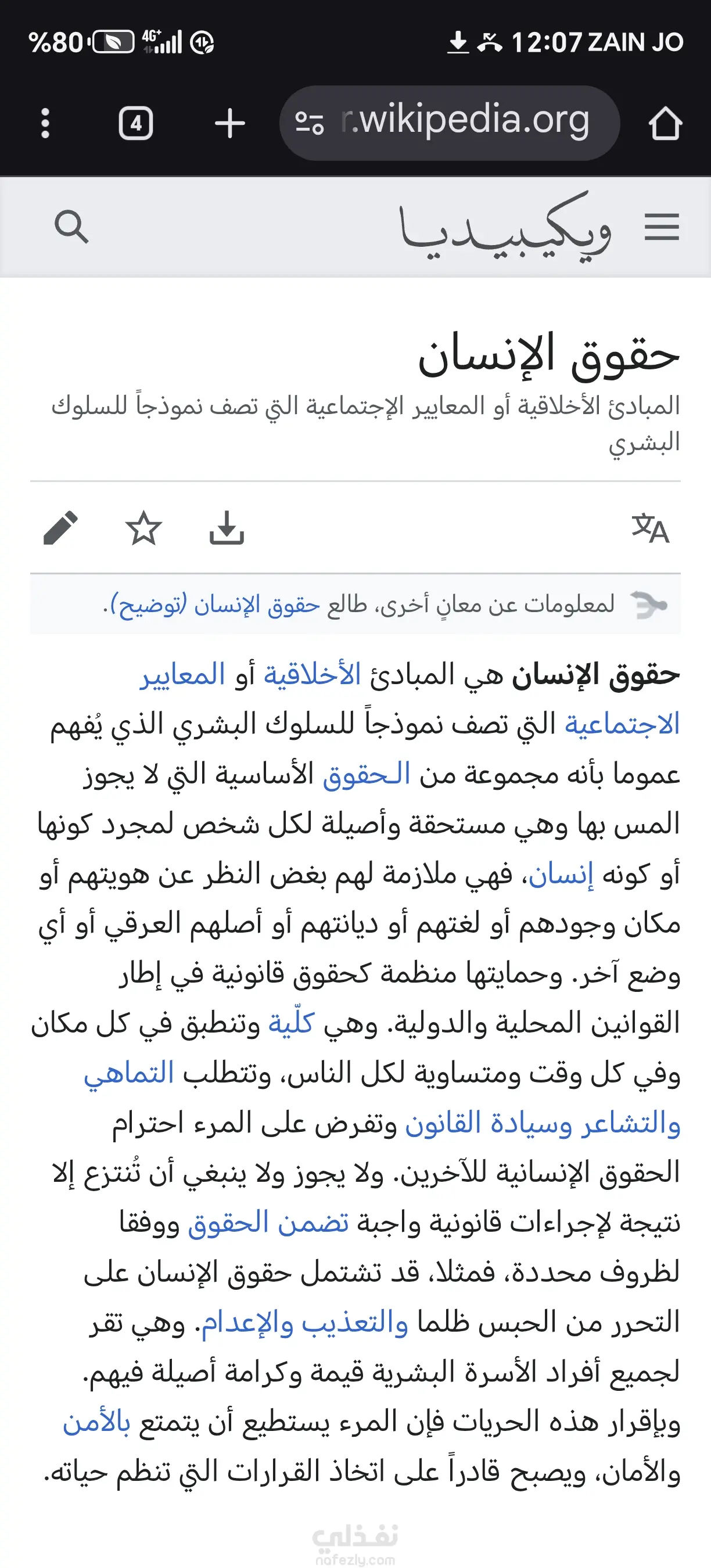711x1568 pixels.
Task: Open the Wikipedia hamburger menu
Action: (x=662, y=227)
